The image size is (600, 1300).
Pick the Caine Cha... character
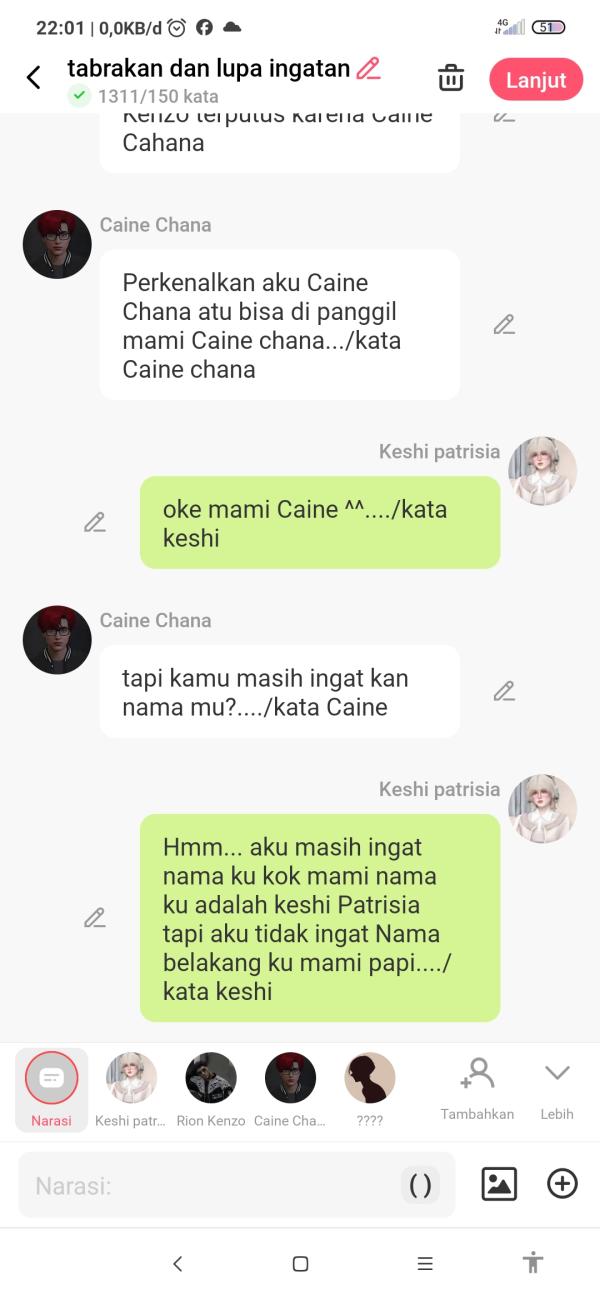(290, 1089)
